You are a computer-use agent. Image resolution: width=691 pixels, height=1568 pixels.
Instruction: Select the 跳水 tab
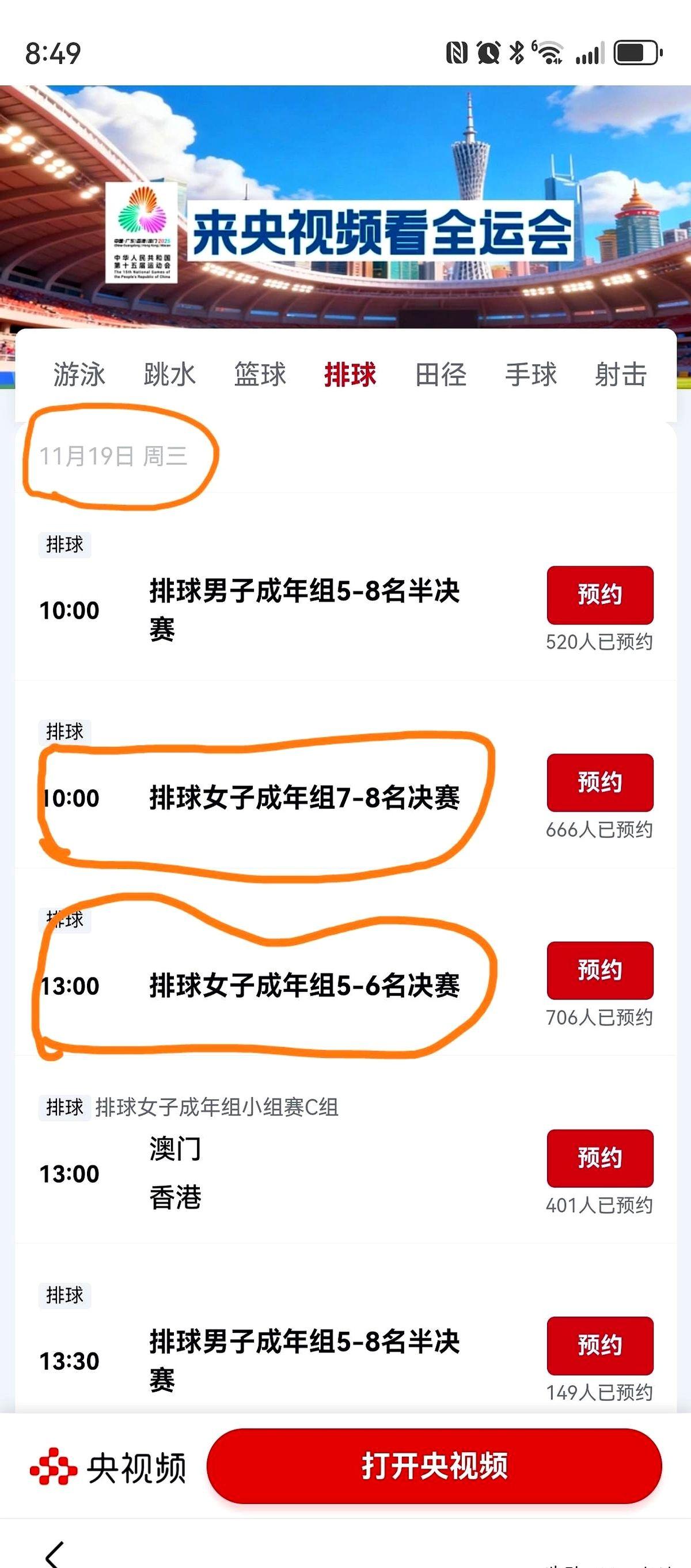(x=169, y=375)
